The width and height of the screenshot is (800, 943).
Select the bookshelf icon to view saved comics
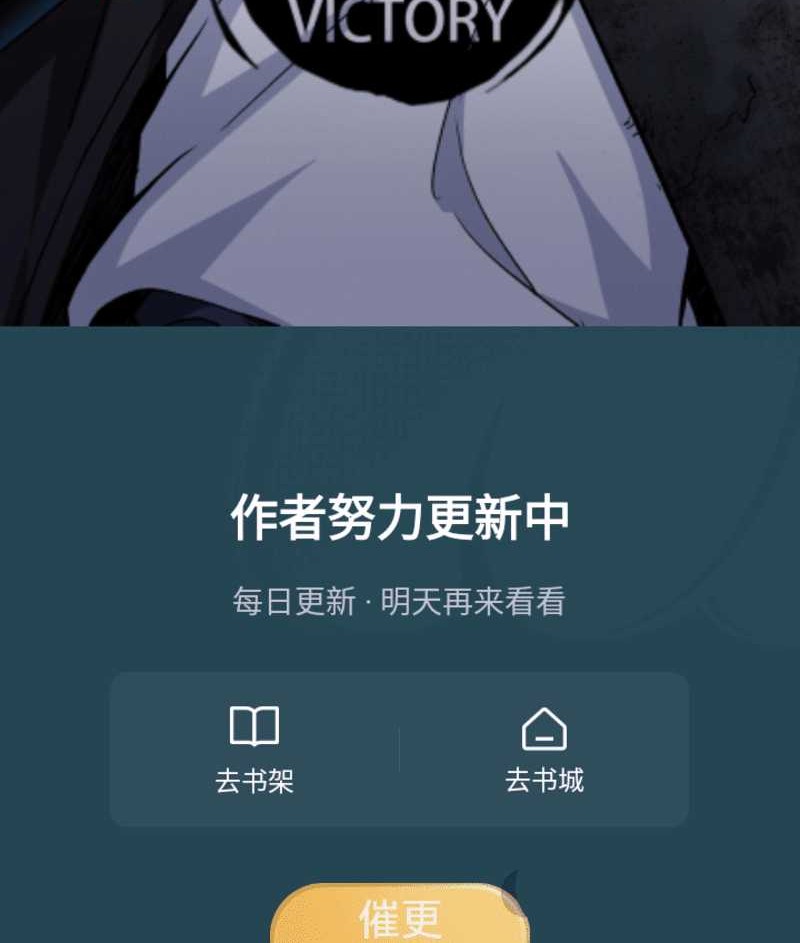coord(255,727)
